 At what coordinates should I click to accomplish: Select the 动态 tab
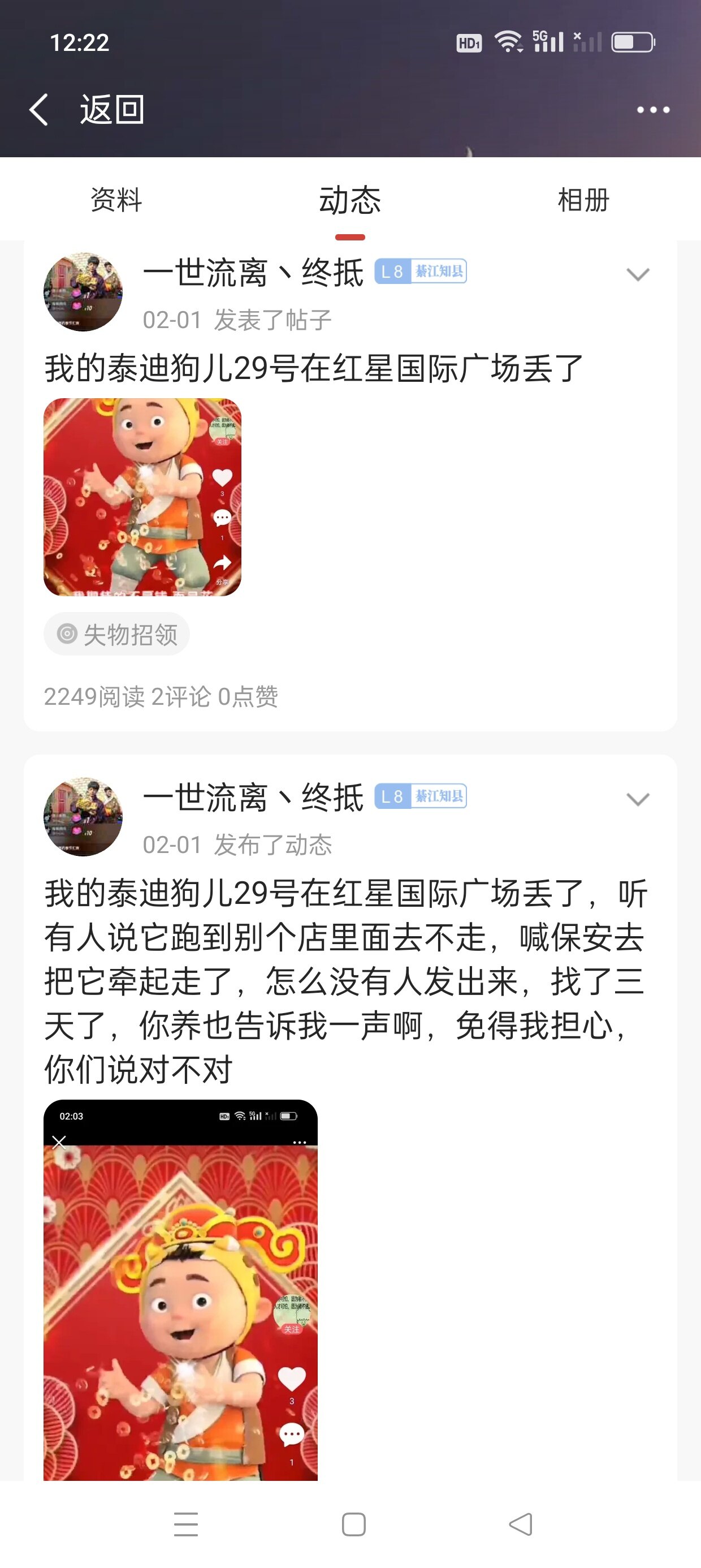click(x=350, y=200)
